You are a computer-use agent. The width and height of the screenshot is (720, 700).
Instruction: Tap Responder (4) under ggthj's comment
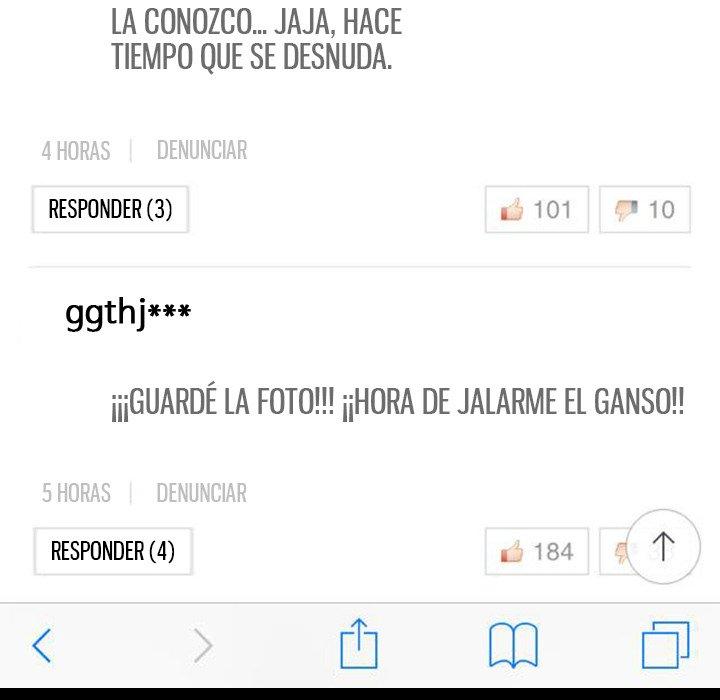click(112, 551)
